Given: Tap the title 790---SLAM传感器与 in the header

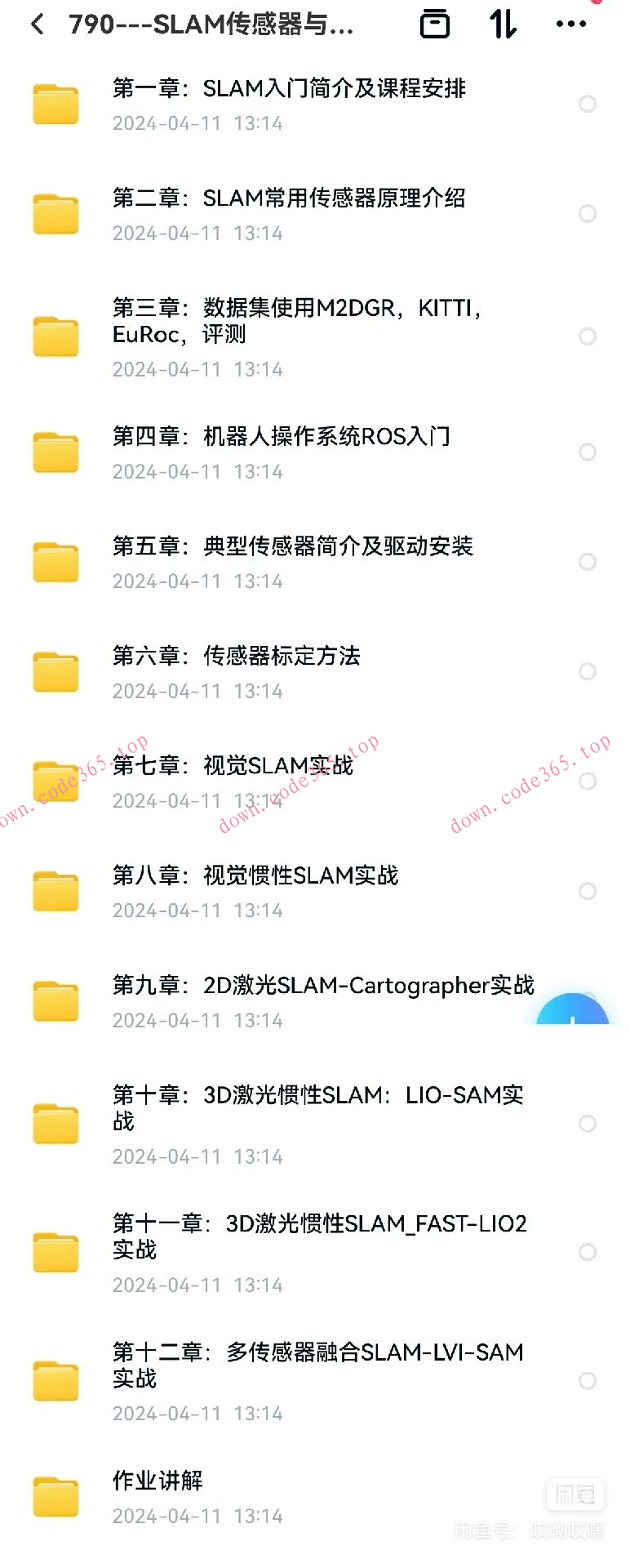Looking at the screenshot, I should tap(211, 24).
